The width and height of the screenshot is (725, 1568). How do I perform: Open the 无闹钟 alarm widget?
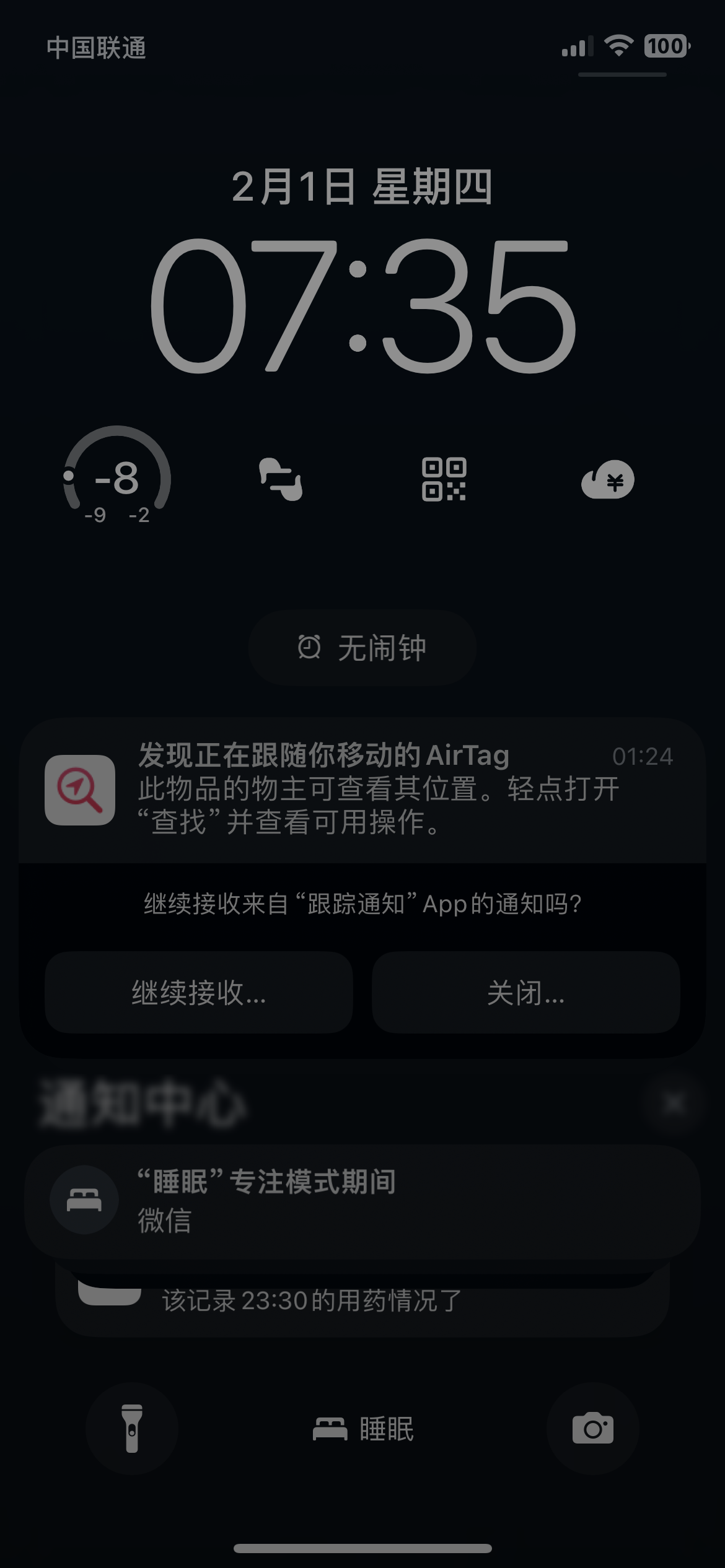[362, 648]
